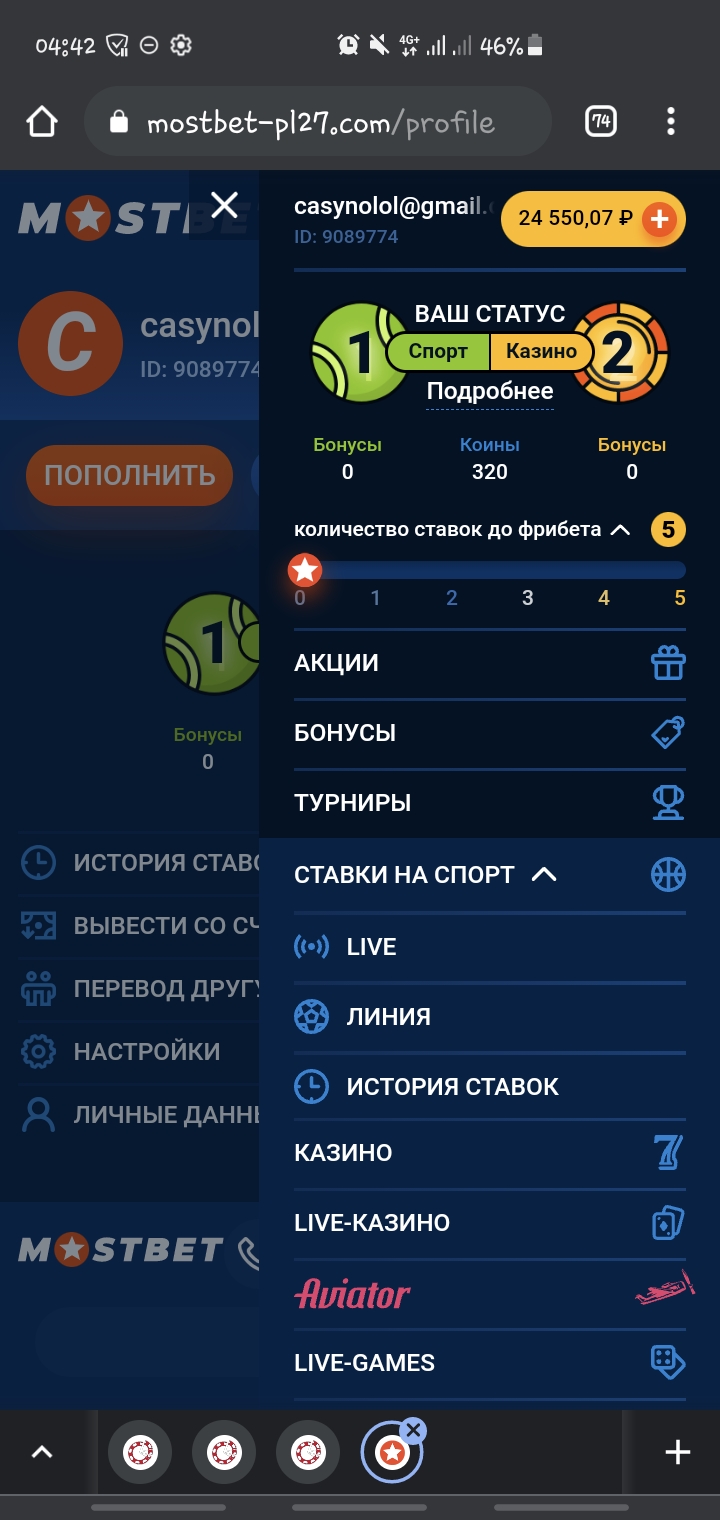Open browser tab switcher showing 74
This screenshot has width=720, height=1520.
point(600,122)
